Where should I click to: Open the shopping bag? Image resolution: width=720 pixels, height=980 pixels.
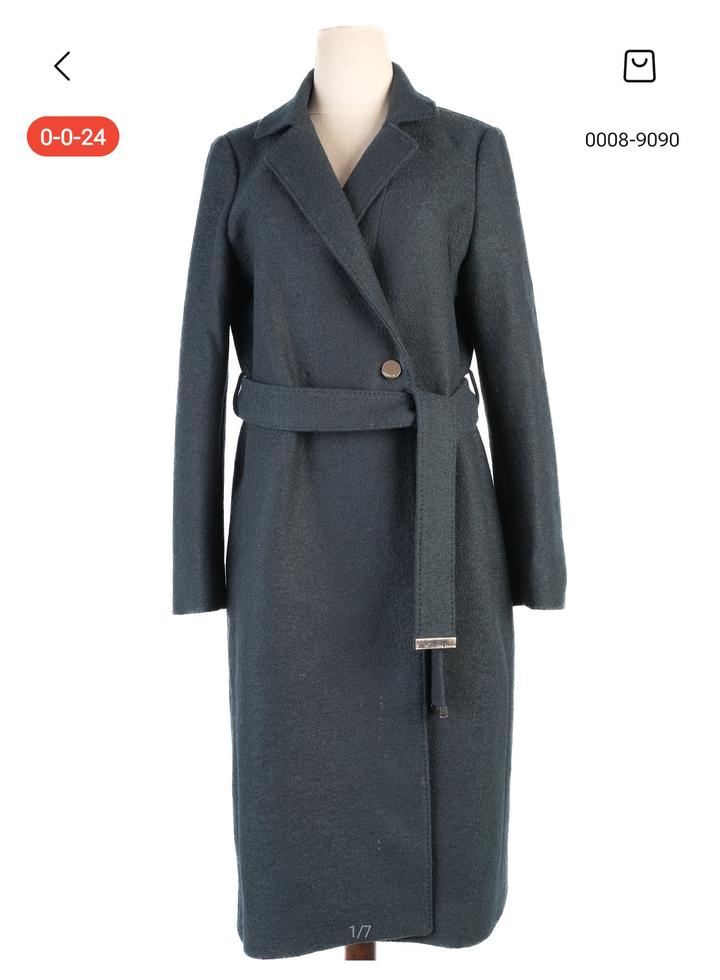coord(639,66)
